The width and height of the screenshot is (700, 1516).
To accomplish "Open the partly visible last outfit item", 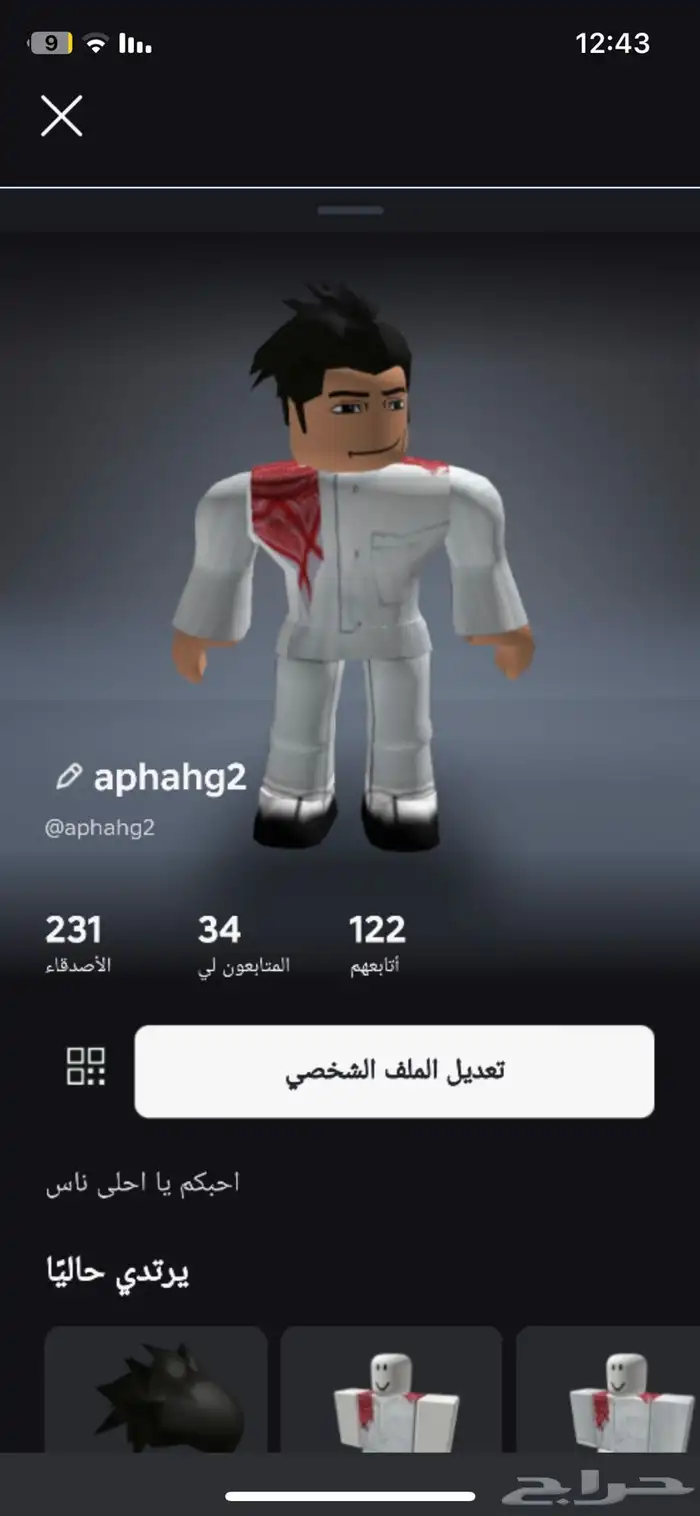I will [608, 1389].
